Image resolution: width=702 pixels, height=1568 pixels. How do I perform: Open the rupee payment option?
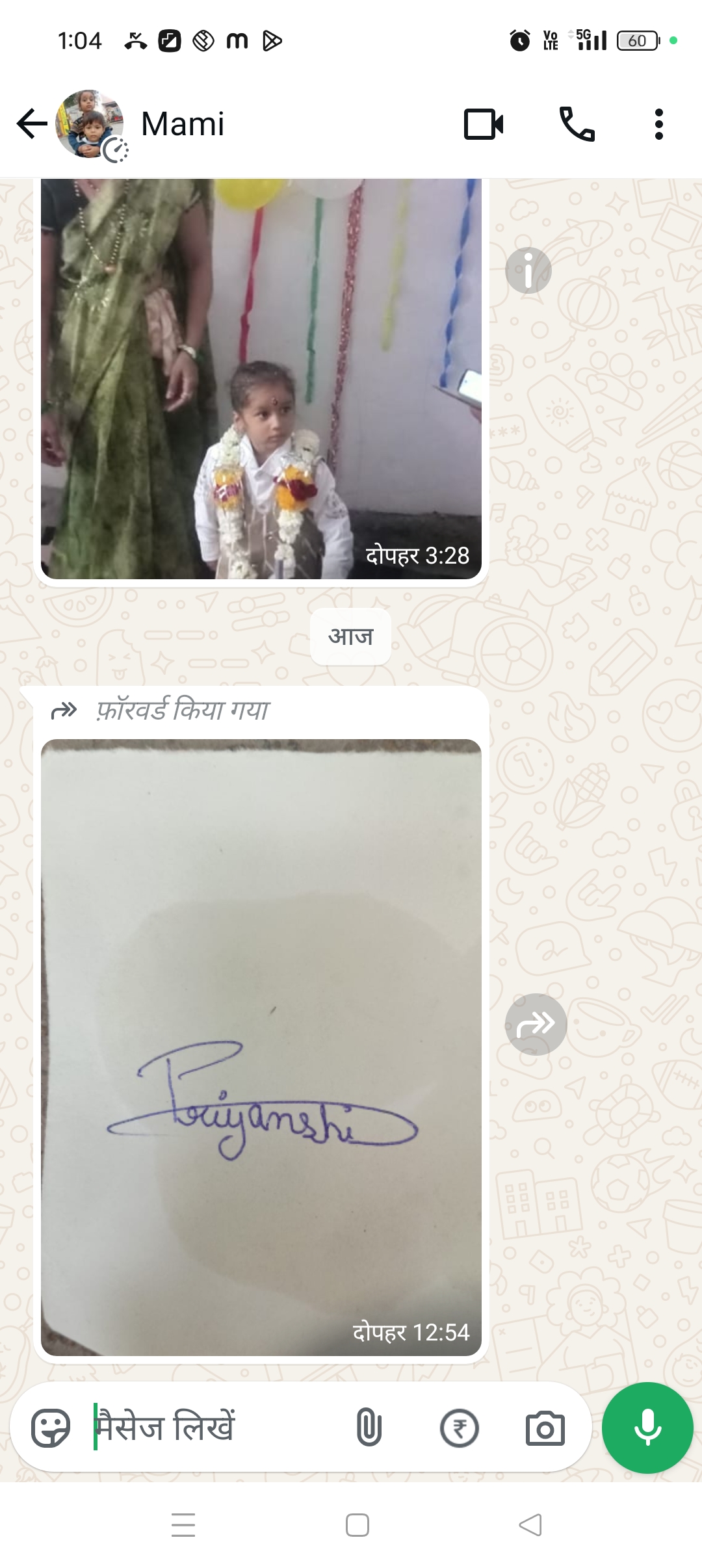click(460, 1428)
